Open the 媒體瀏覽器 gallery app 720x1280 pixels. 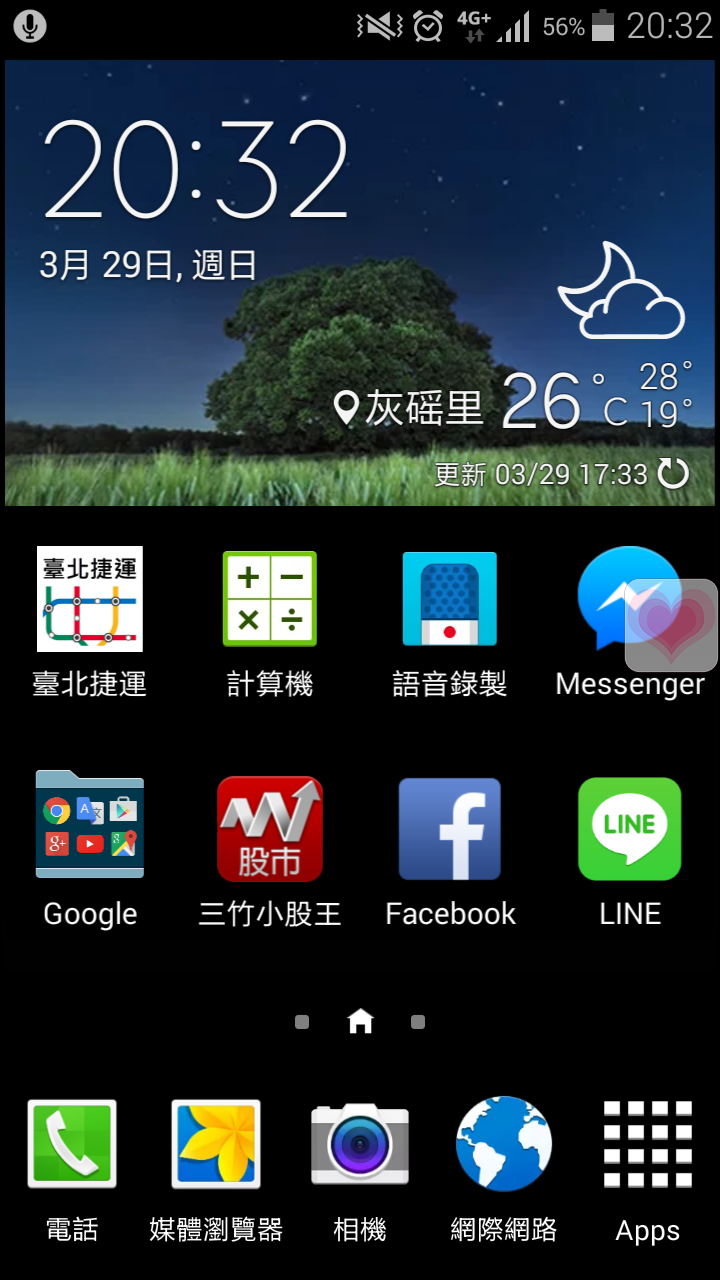click(216, 1144)
